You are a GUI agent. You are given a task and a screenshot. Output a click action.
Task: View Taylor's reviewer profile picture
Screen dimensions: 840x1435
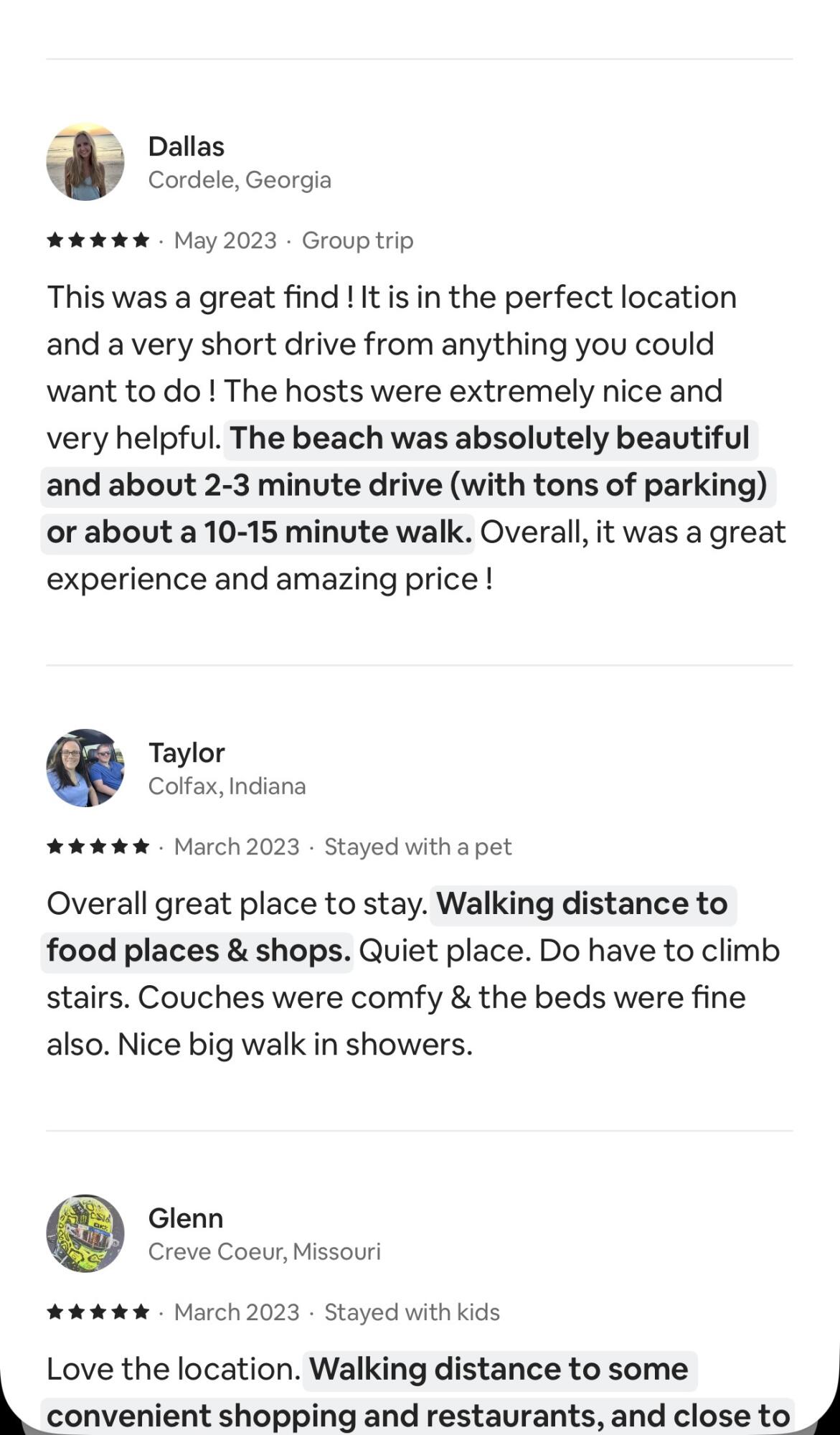85,768
